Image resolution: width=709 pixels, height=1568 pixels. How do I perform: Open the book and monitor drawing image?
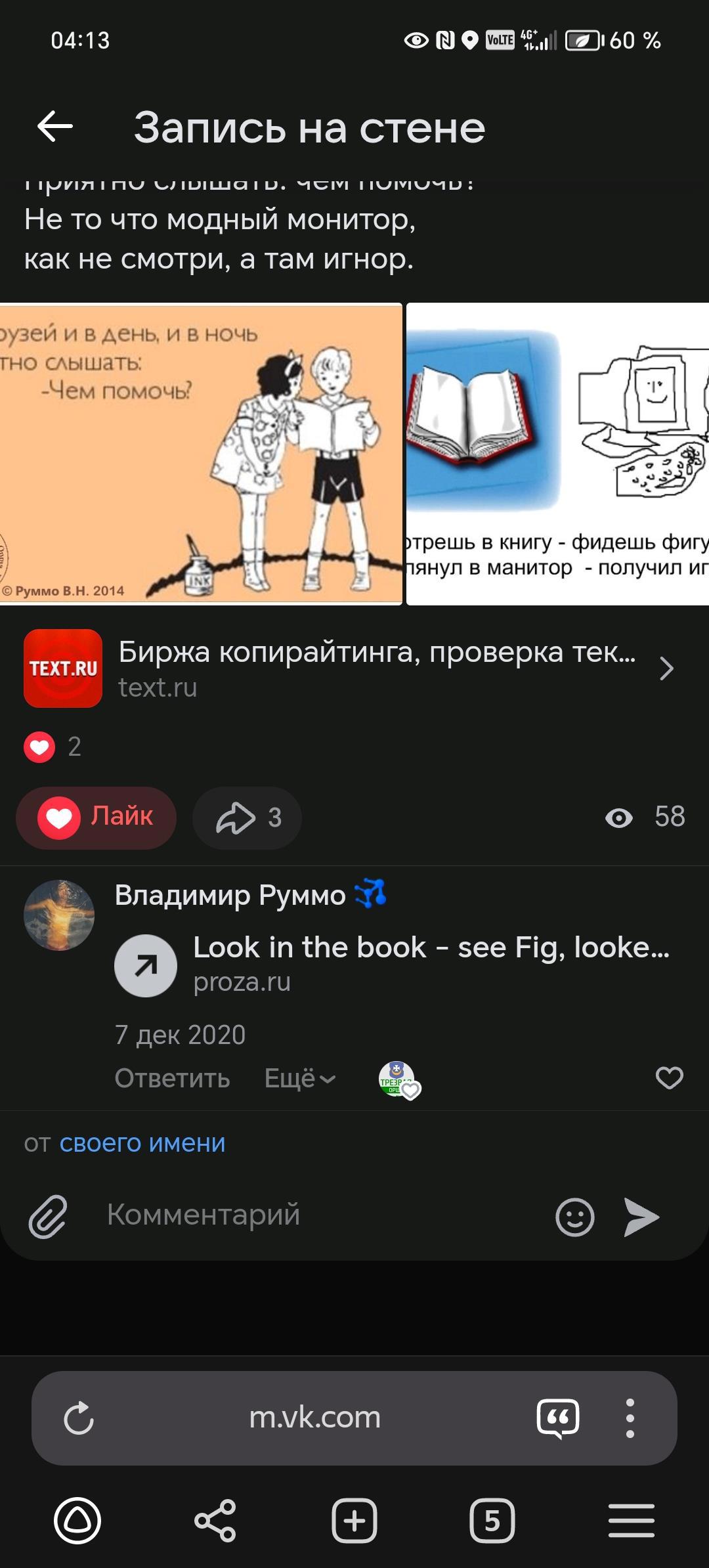coord(557,454)
